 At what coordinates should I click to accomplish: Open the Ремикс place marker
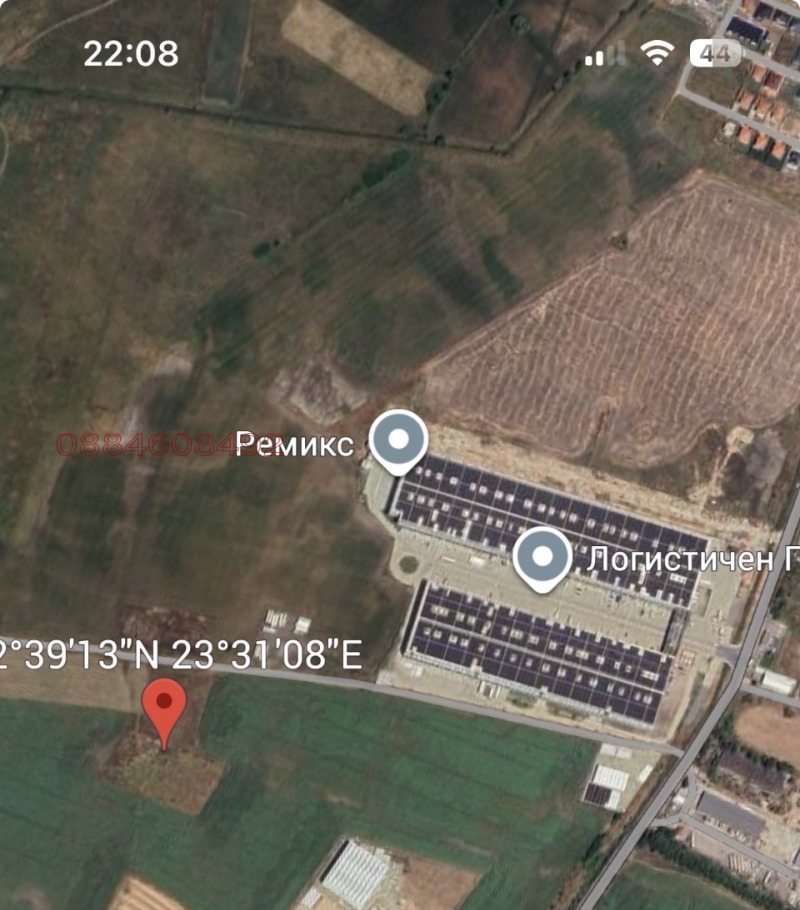pyautogui.click(x=399, y=439)
